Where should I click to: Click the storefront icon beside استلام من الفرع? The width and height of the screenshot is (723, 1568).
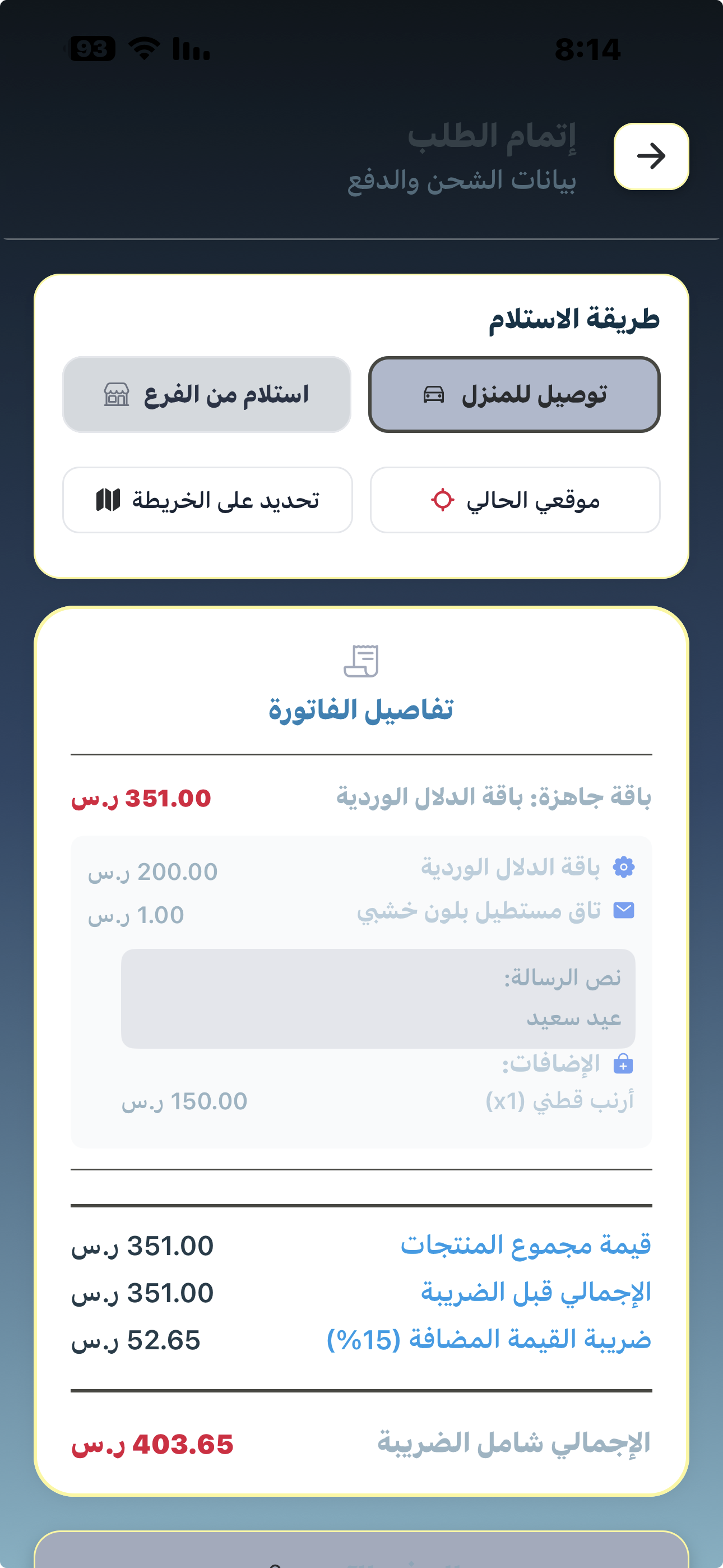pyautogui.click(x=118, y=394)
